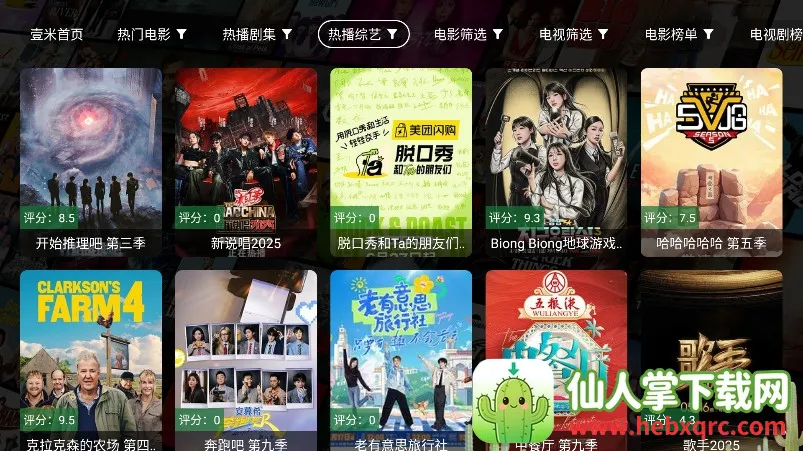Open 老有意思旅行社
The image size is (803, 451).
[401, 355]
